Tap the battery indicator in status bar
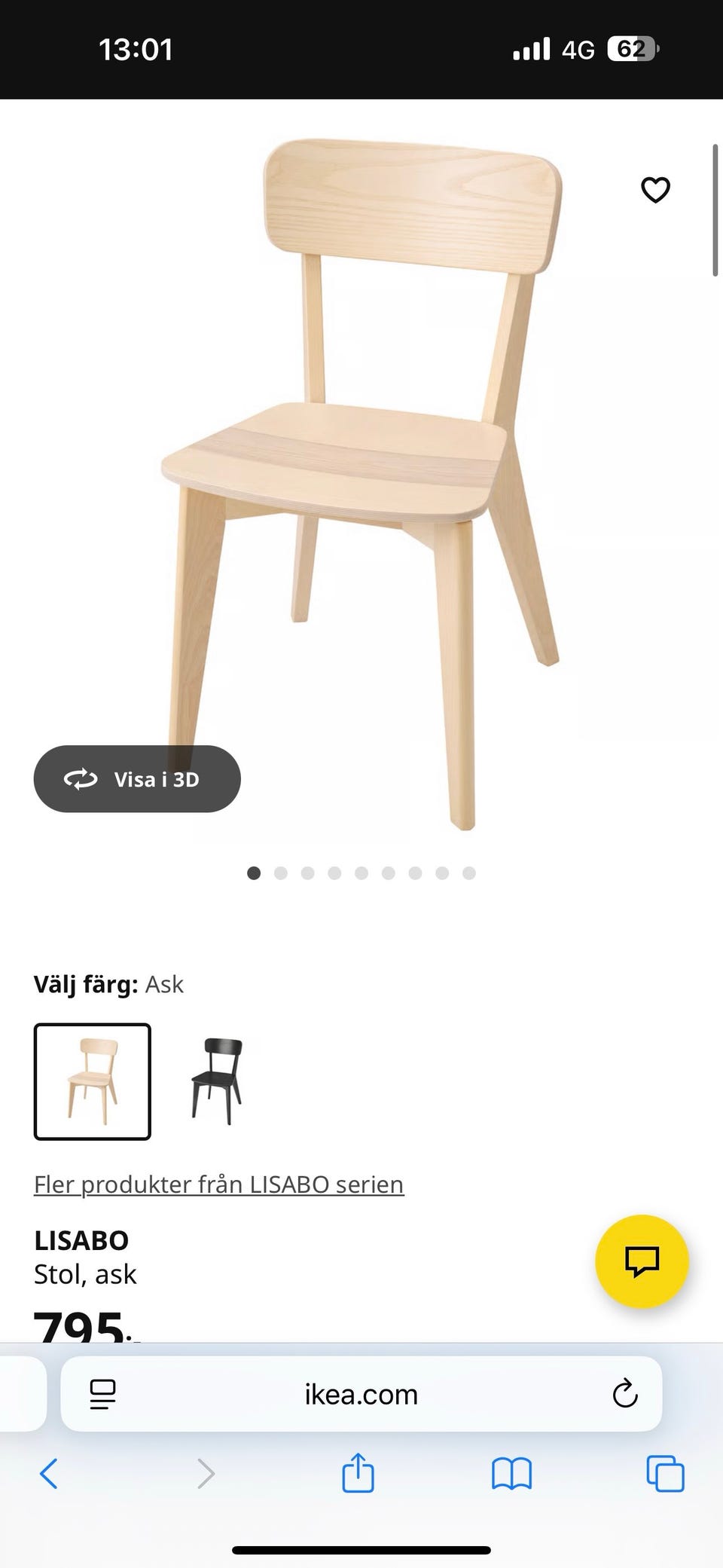 pos(631,48)
